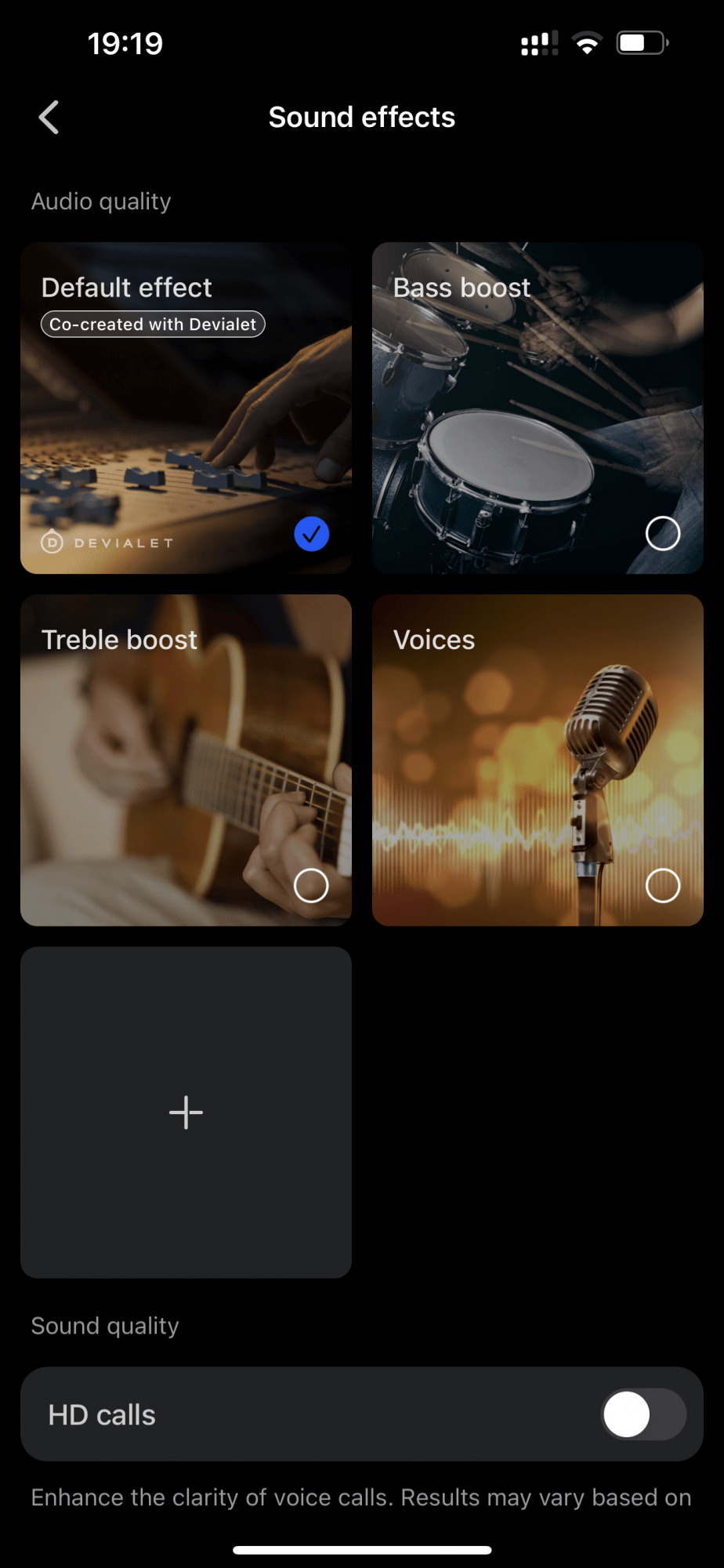Pick the Voices sound effect
This screenshot has height=1568, width=724.
coord(538,760)
